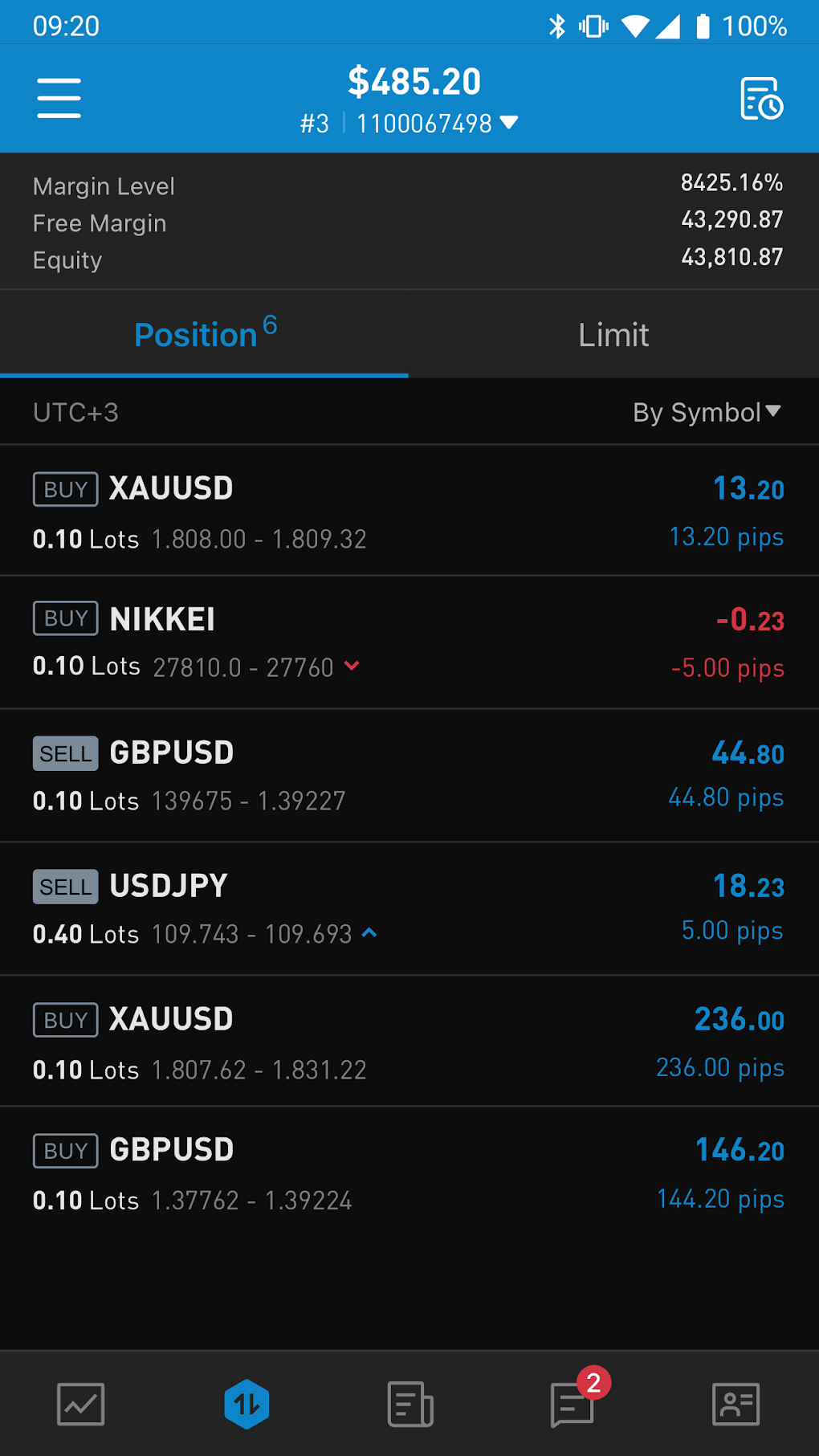Open the news tab in bottom bar
Viewport: 819px width, 1456px height.
410,1405
